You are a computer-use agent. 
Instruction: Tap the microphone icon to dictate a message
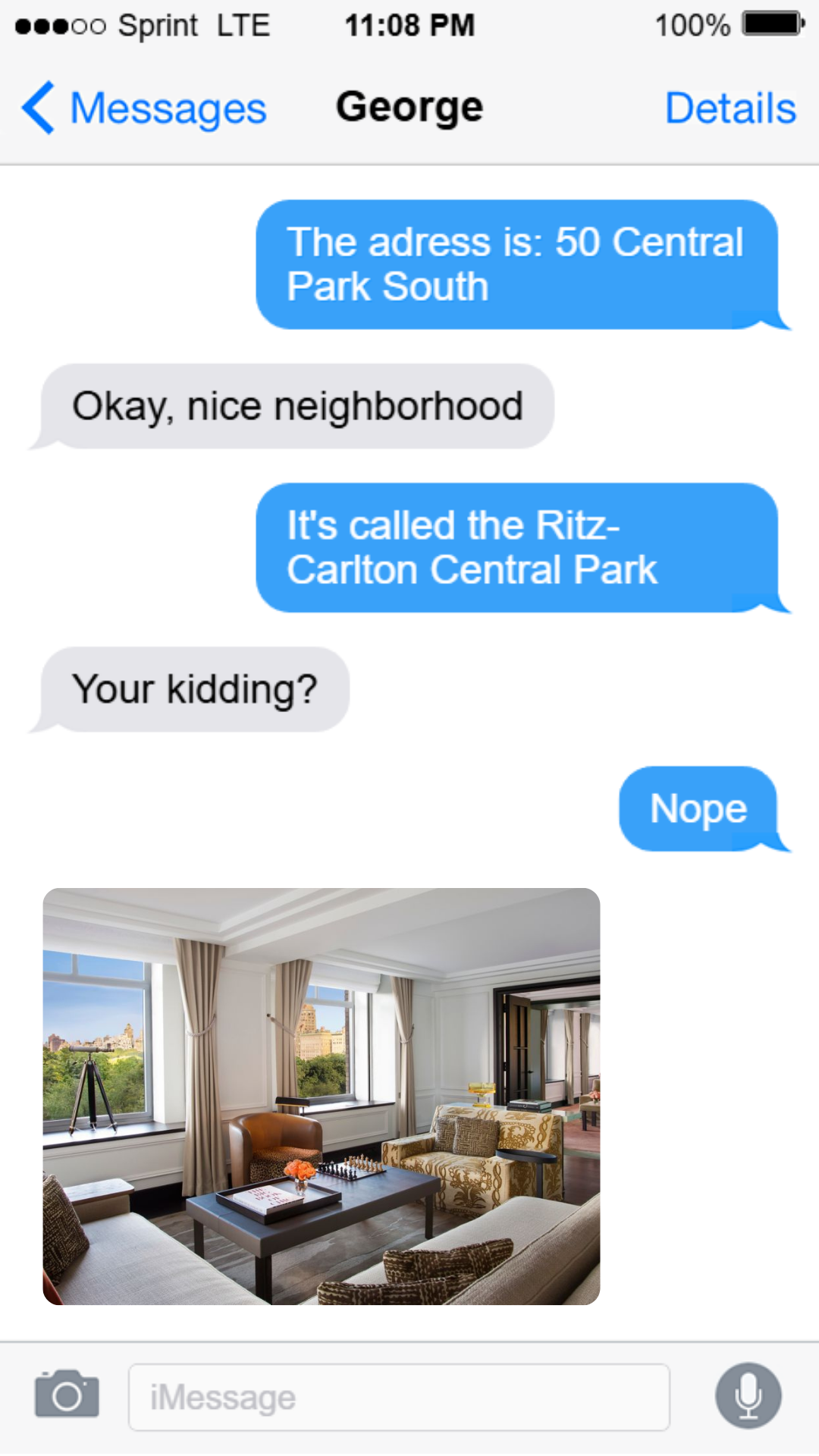pos(749,1395)
